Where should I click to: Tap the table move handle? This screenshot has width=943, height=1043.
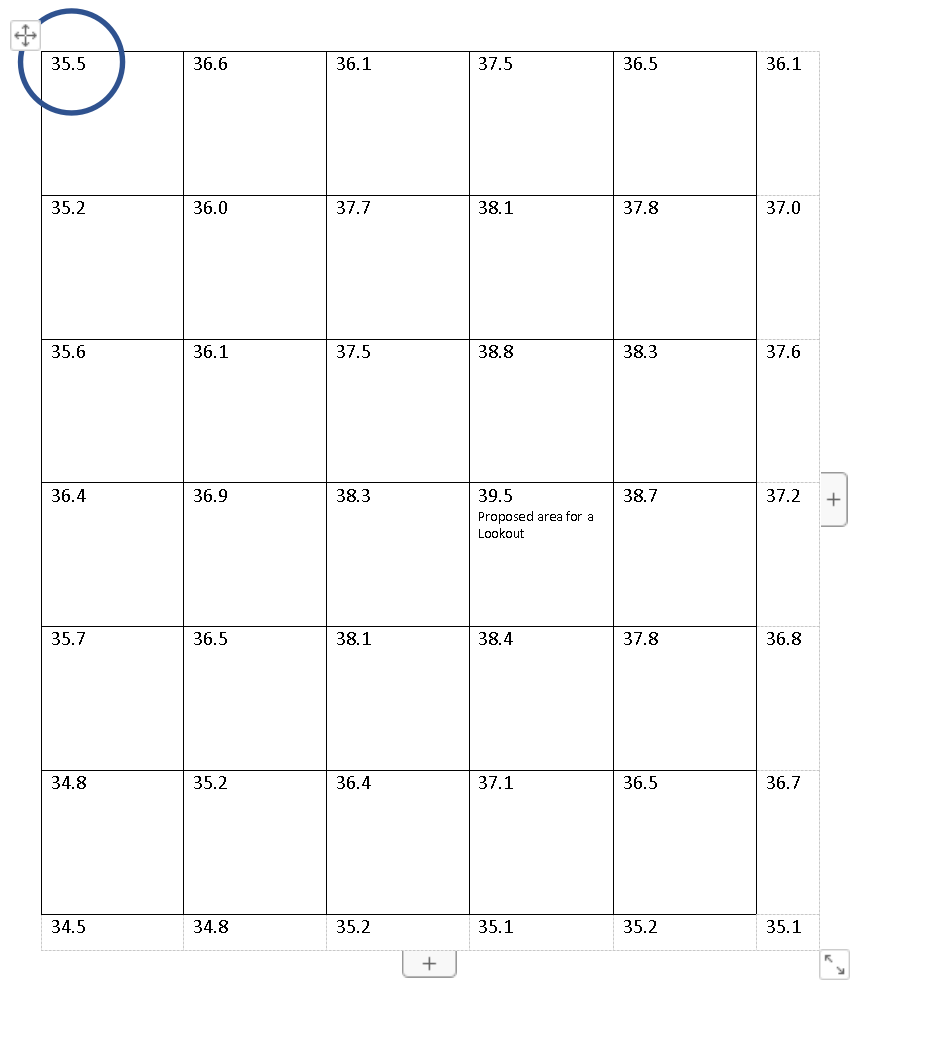[25, 37]
